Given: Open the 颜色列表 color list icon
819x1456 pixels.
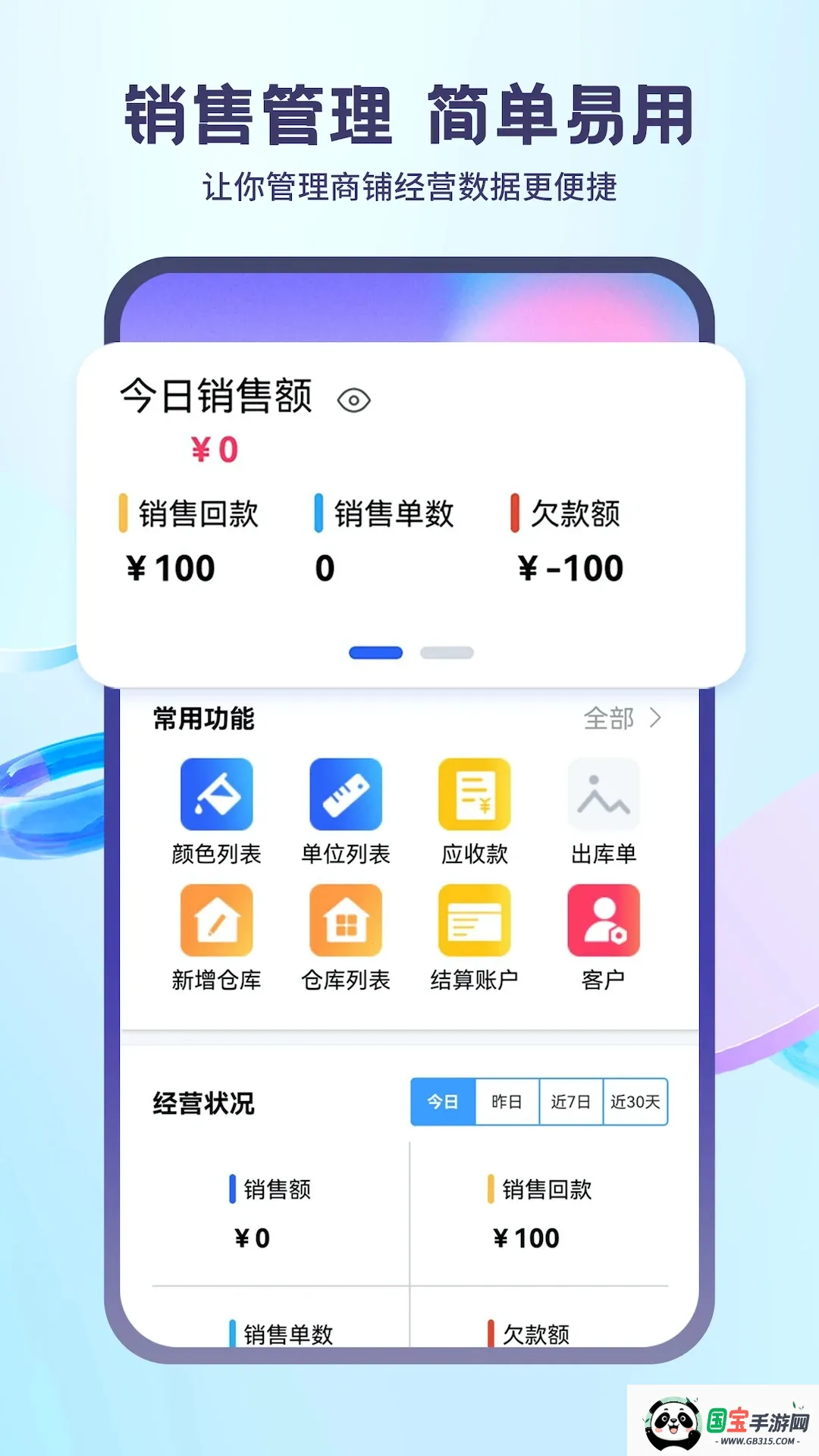Looking at the screenshot, I should (217, 793).
